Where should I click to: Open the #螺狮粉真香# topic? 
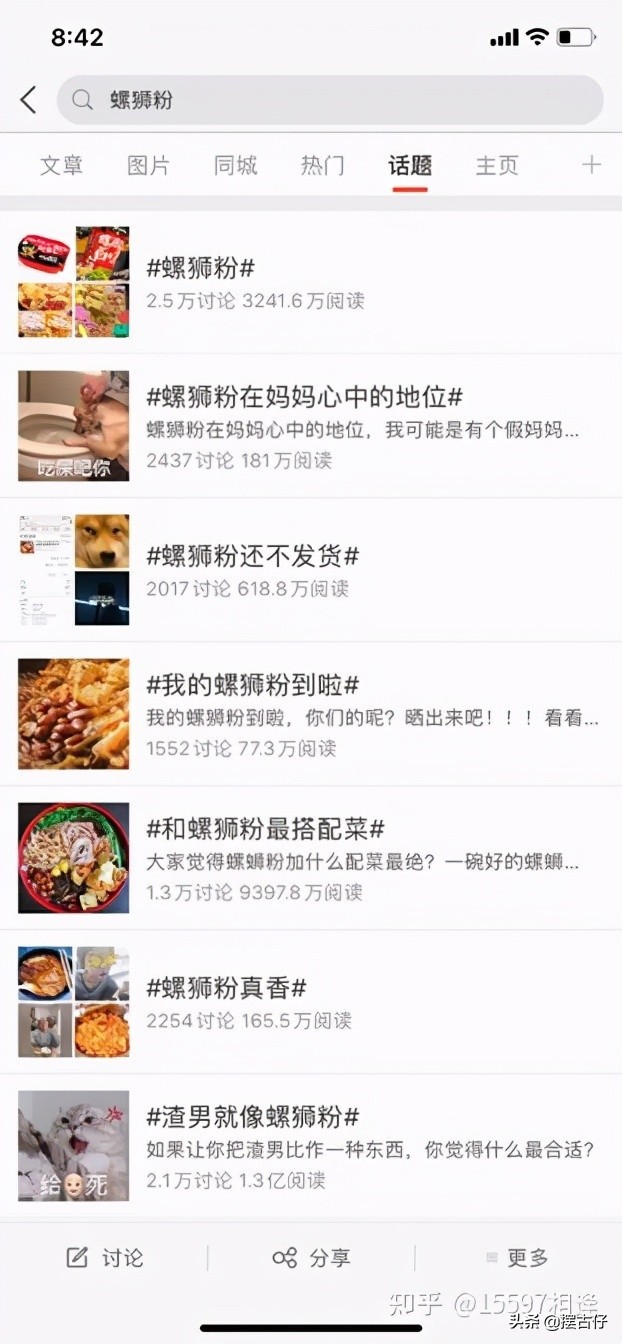click(226, 988)
